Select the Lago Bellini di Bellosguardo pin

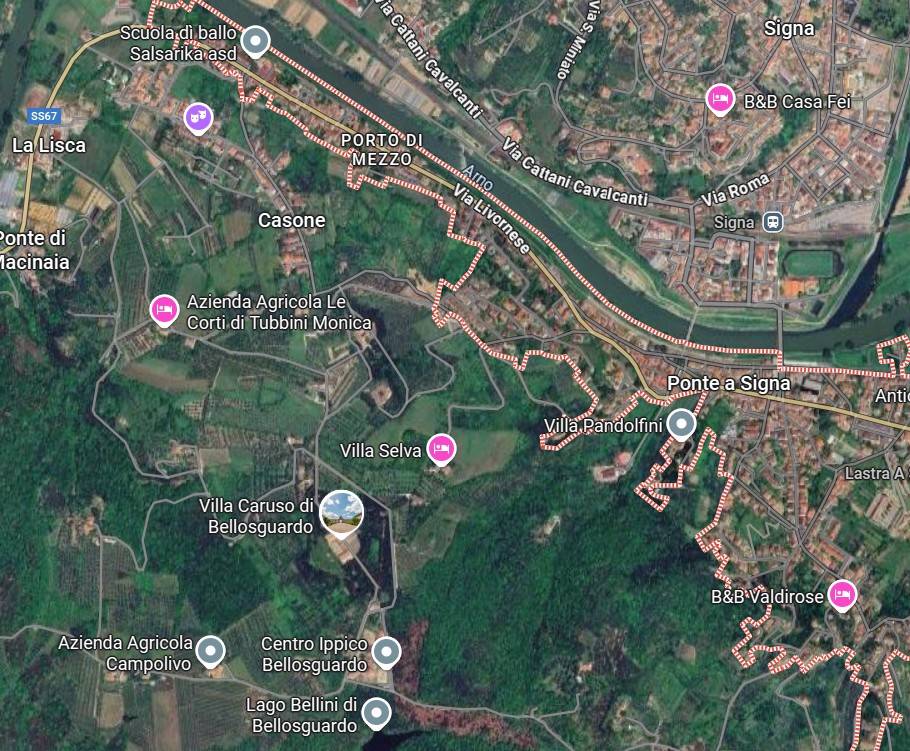375,713
